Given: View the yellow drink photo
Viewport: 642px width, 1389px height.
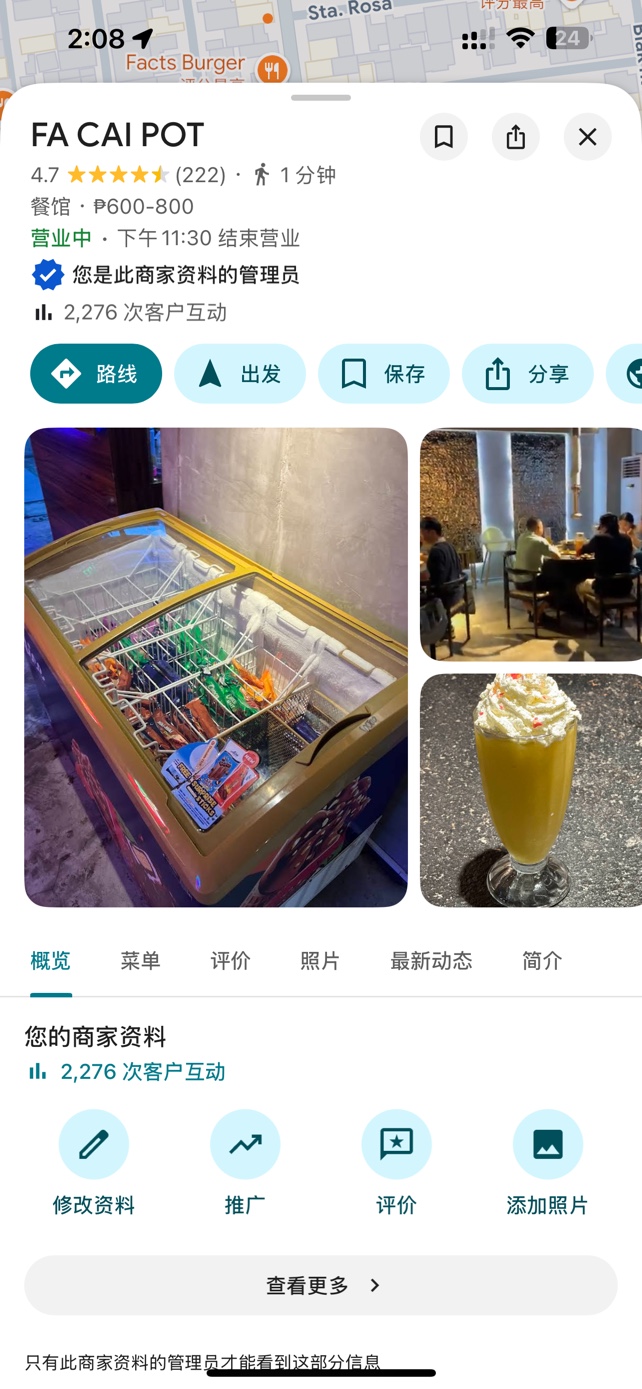Looking at the screenshot, I should tap(531, 790).
